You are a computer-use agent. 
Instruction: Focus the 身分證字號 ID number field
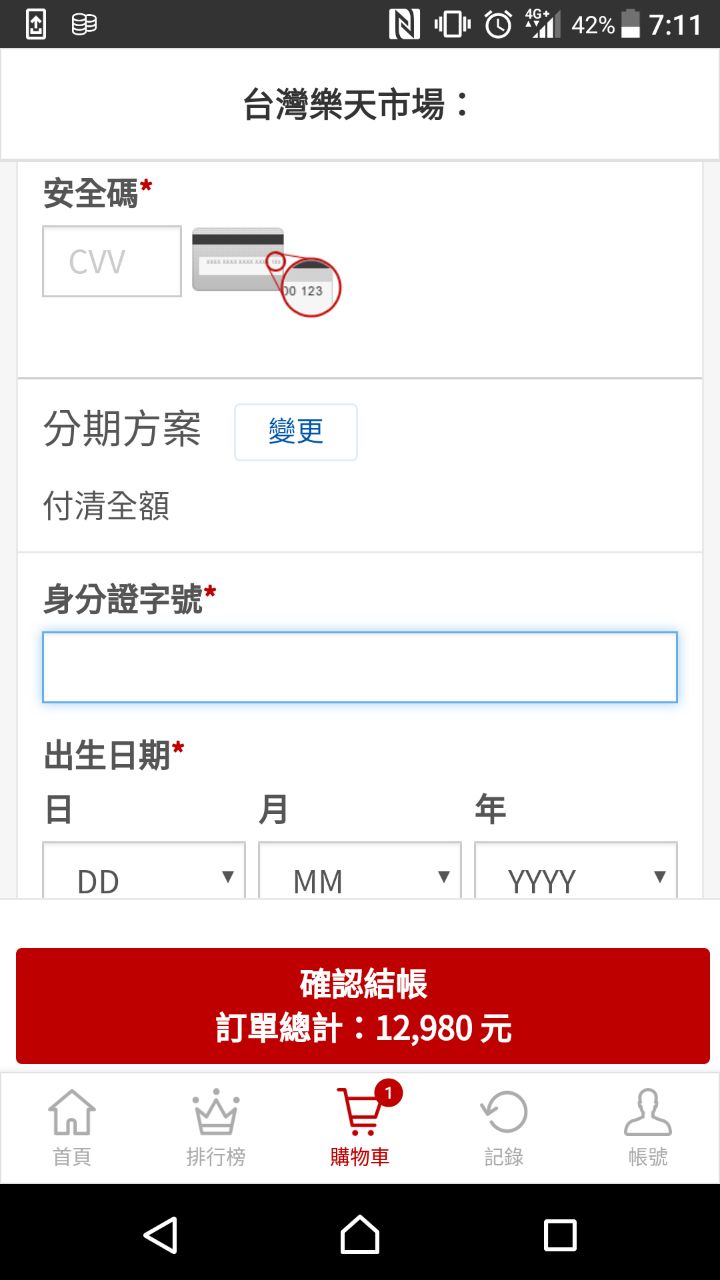pyautogui.click(x=360, y=667)
